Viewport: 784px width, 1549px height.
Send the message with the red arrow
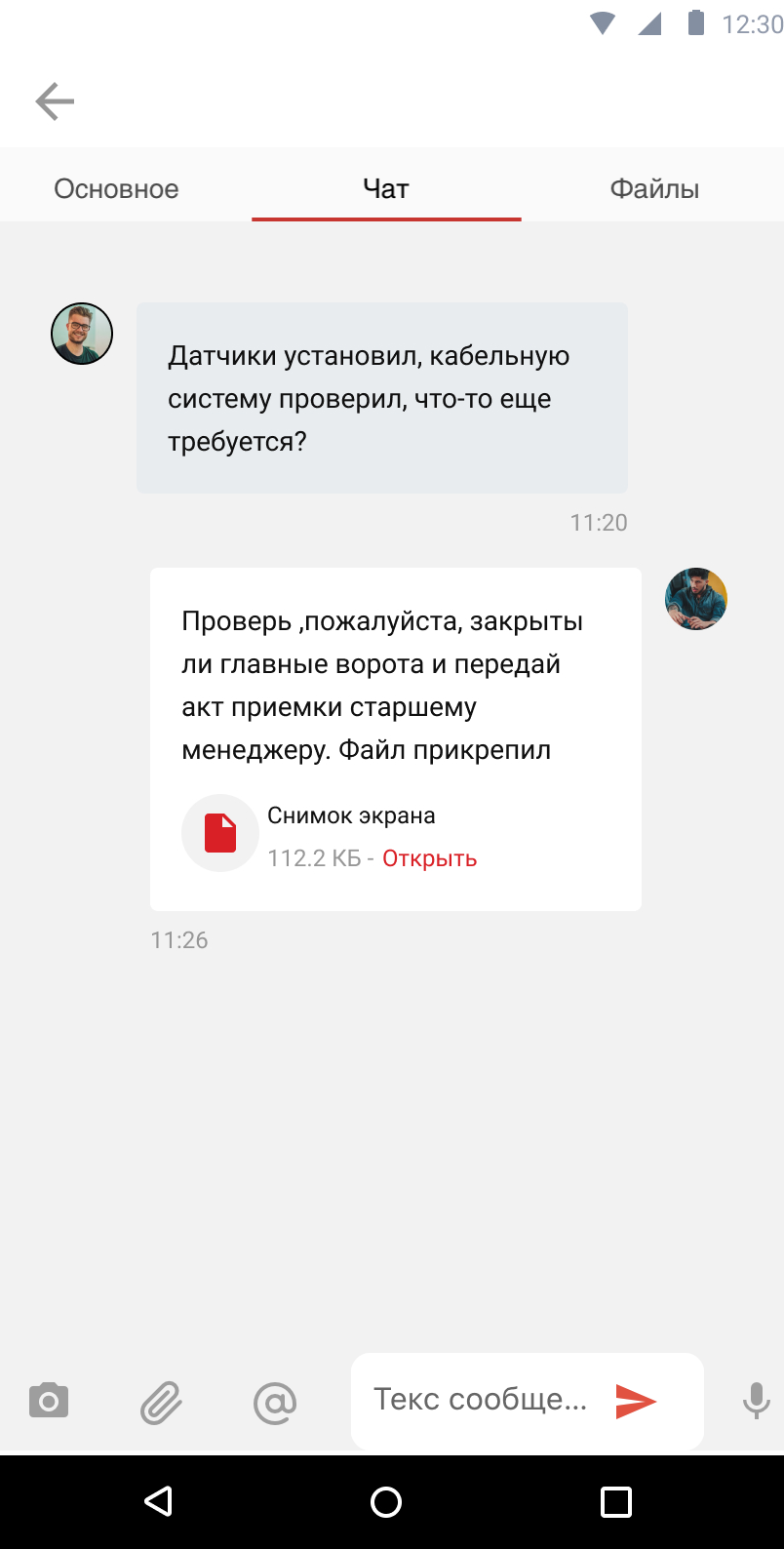coord(636,1402)
